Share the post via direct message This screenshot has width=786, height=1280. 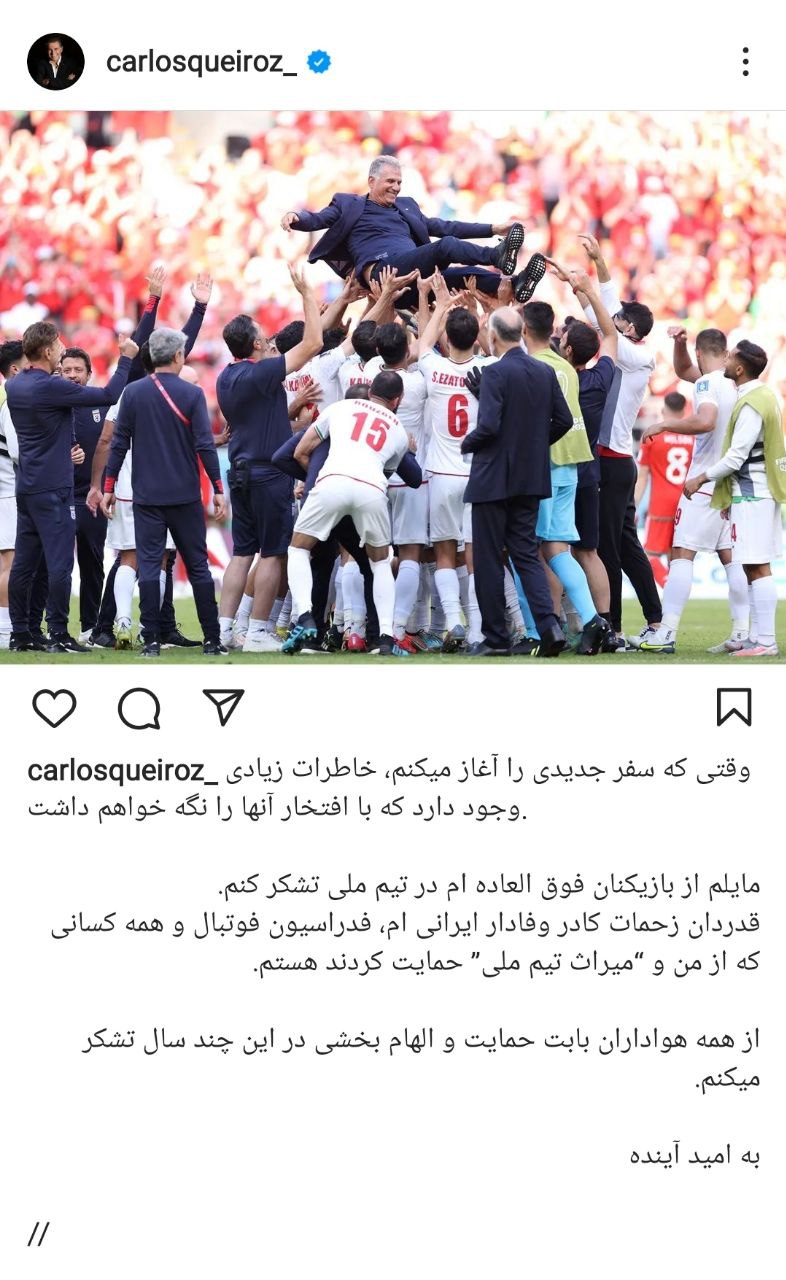click(x=223, y=707)
